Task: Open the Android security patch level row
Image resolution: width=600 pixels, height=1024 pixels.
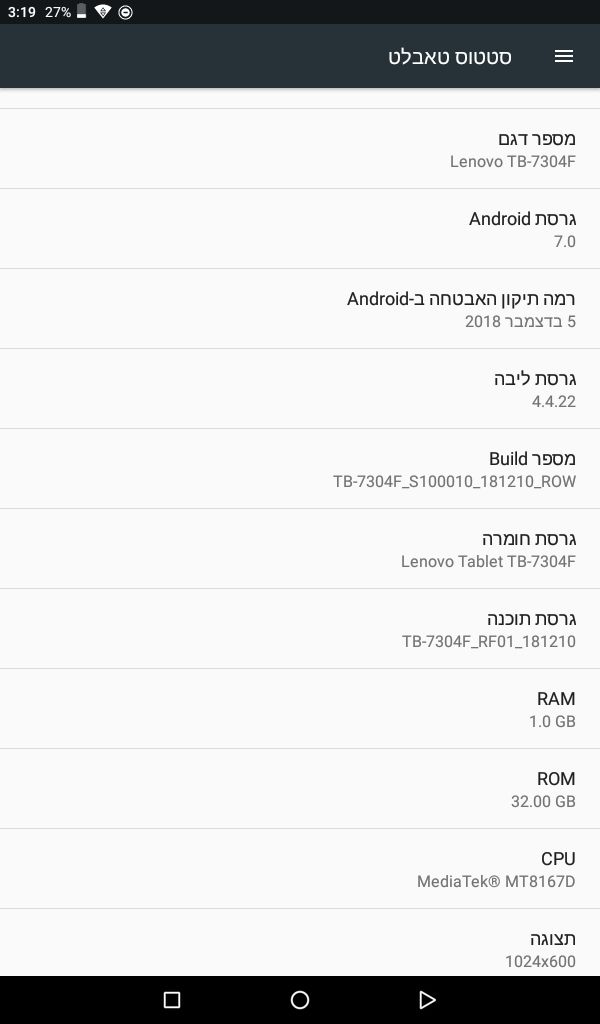Action: pyautogui.click(x=300, y=309)
